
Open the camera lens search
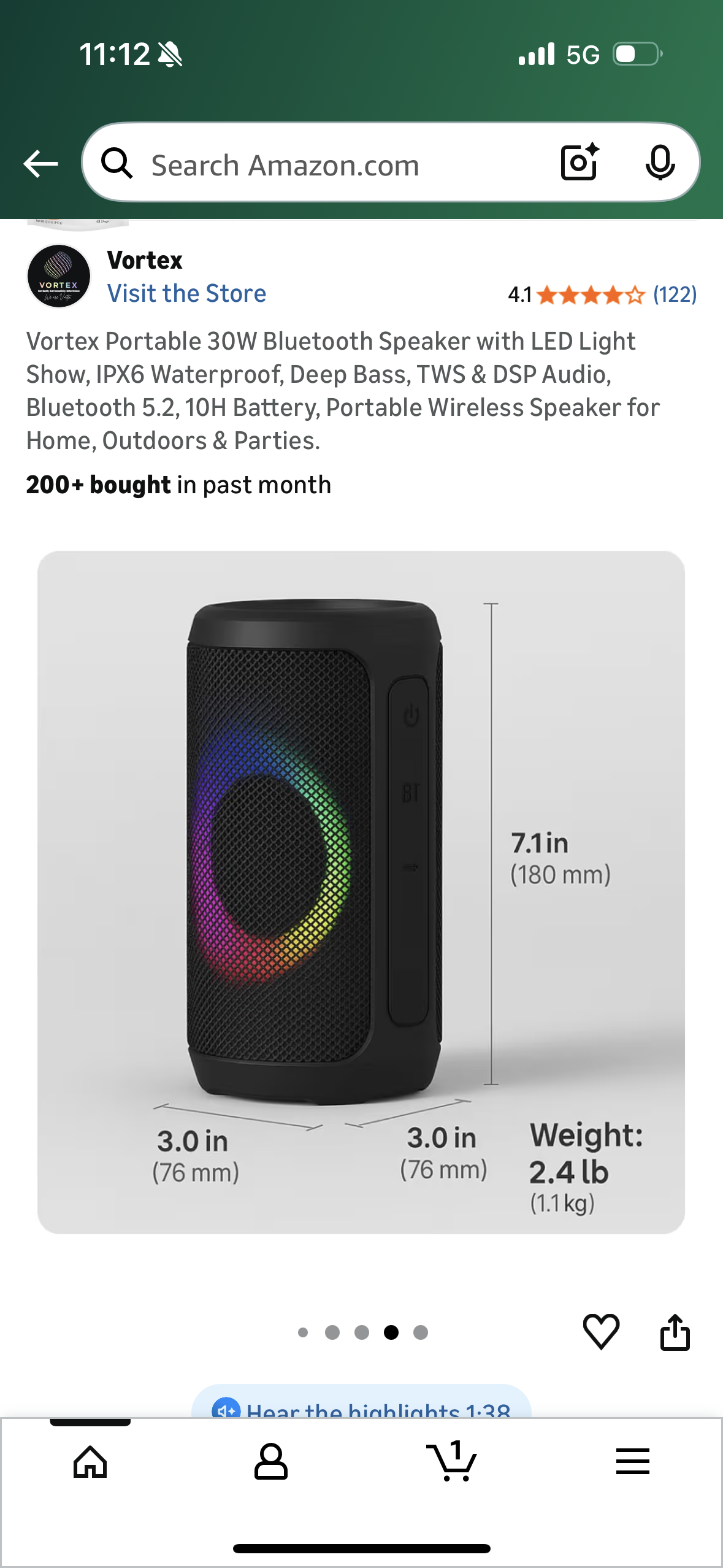(x=579, y=163)
